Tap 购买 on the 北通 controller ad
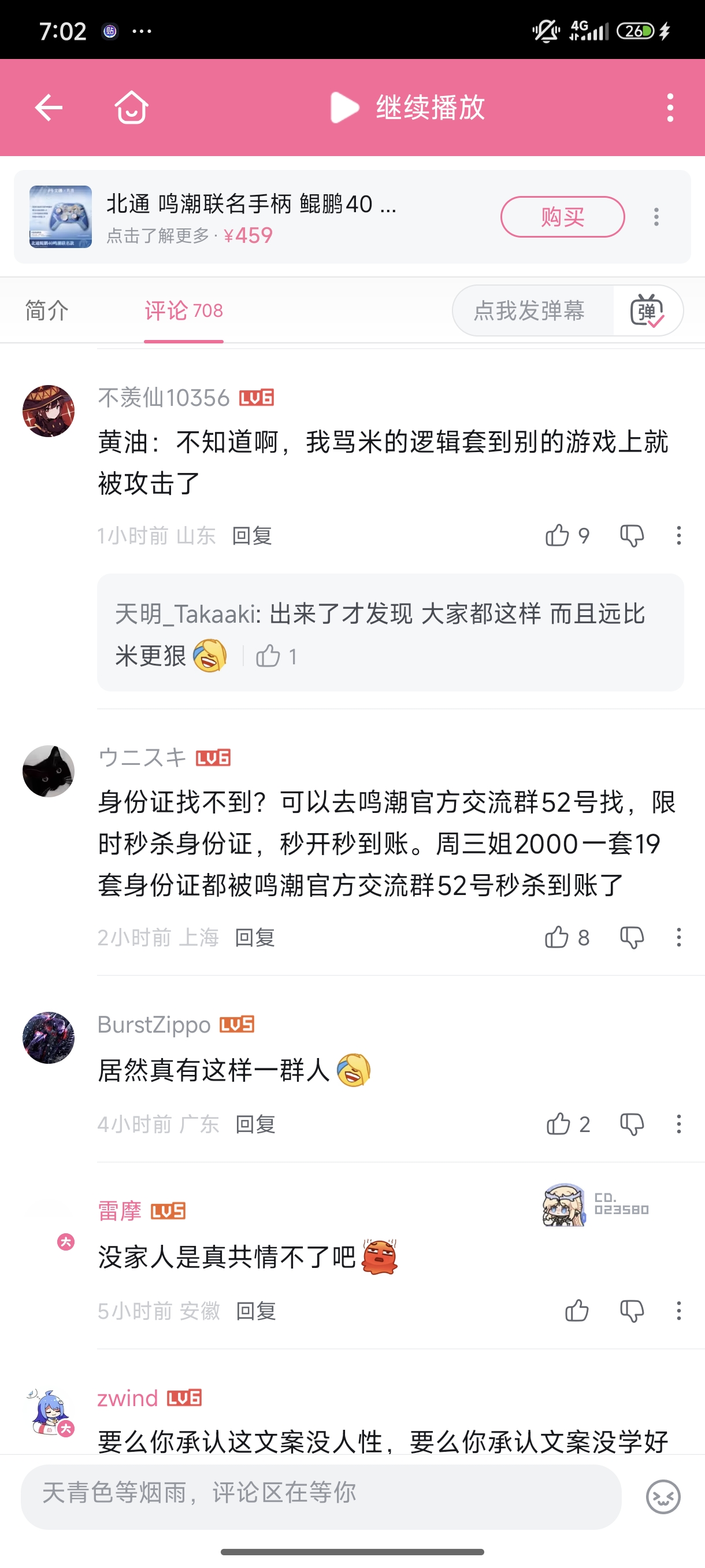The height and width of the screenshot is (1568, 705). (562, 217)
